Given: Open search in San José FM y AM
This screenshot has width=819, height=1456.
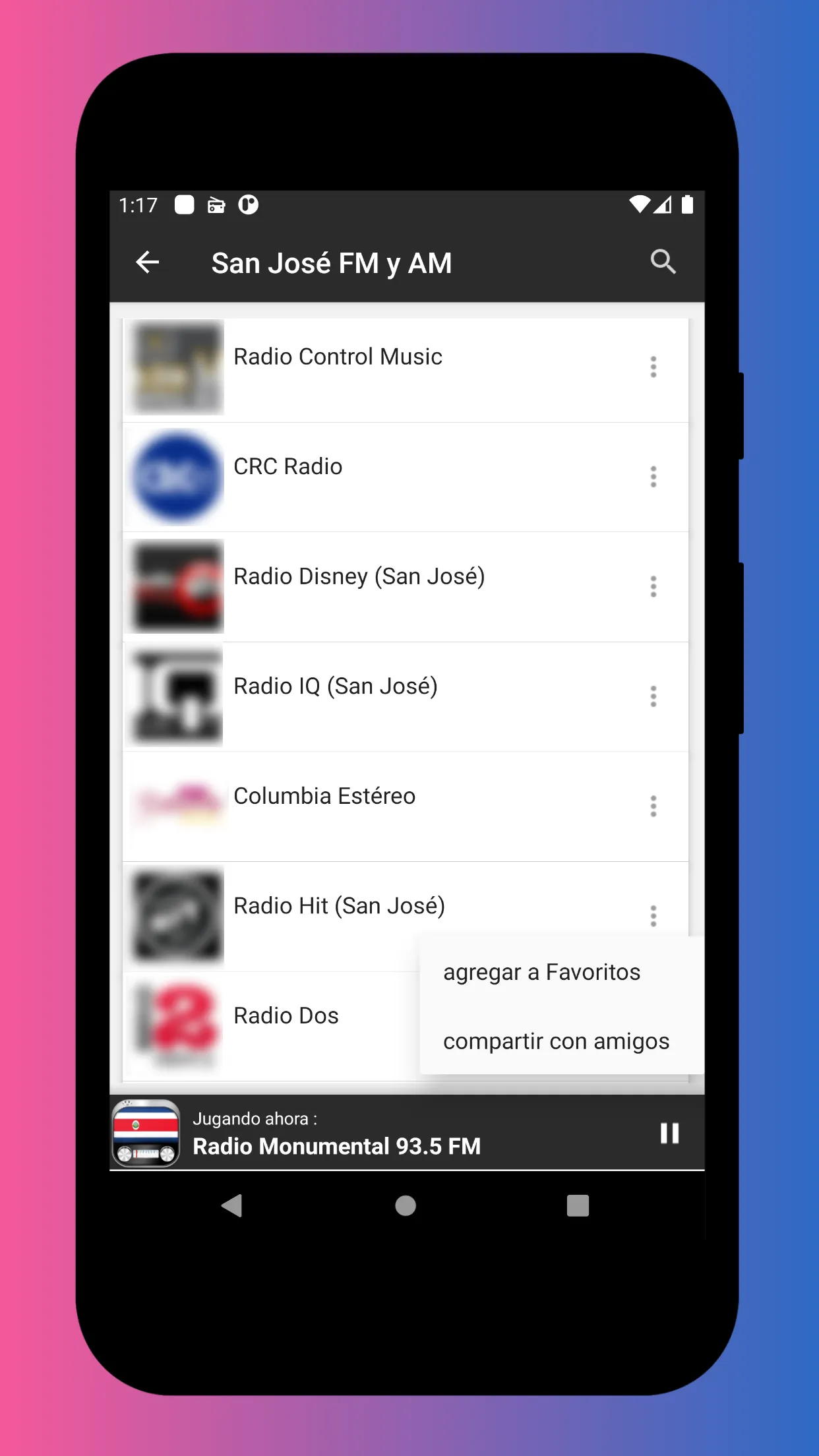Looking at the screenshot, I should click(663, 262).
